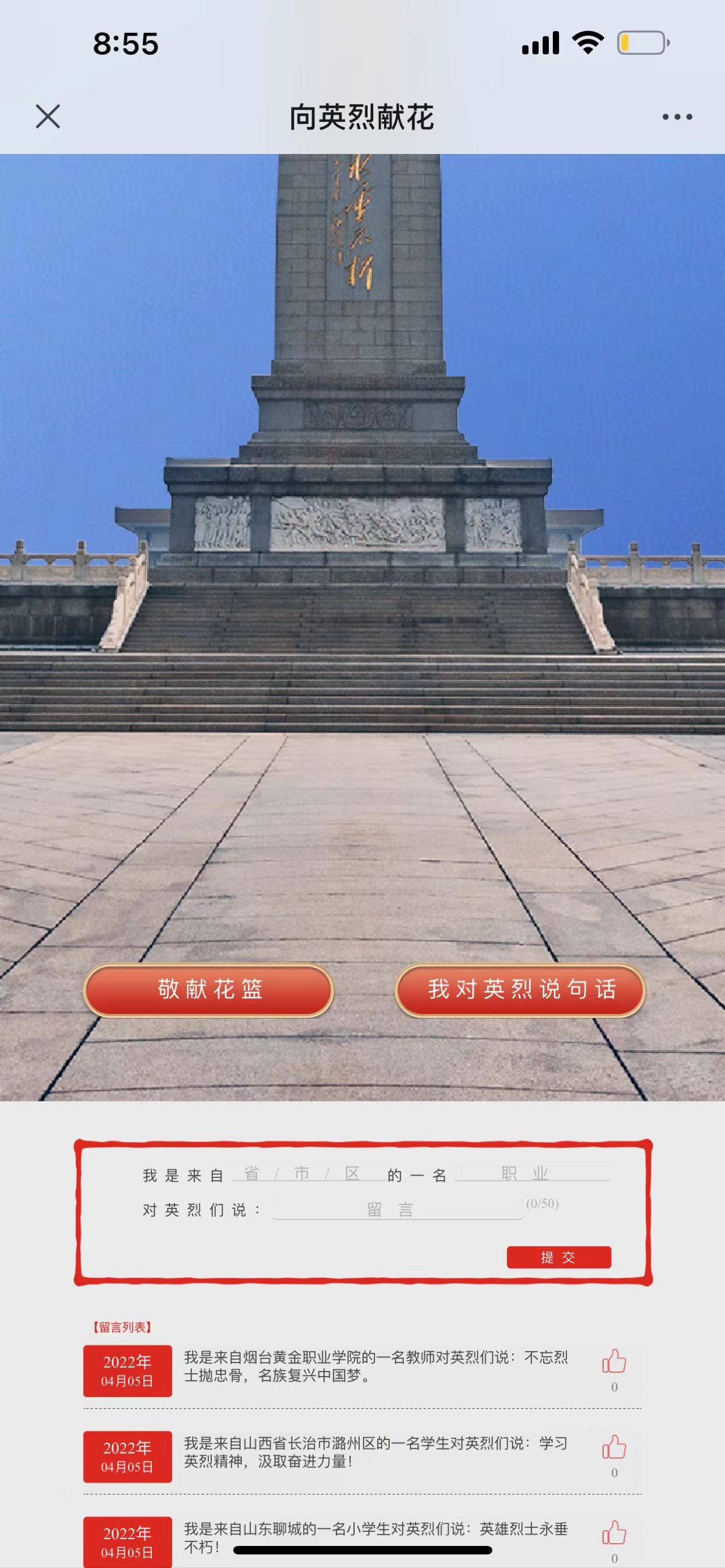Viewport: 725px width, 1568px height.
Task: Tap the 我对英烈说句话 button
Action: 521,990
